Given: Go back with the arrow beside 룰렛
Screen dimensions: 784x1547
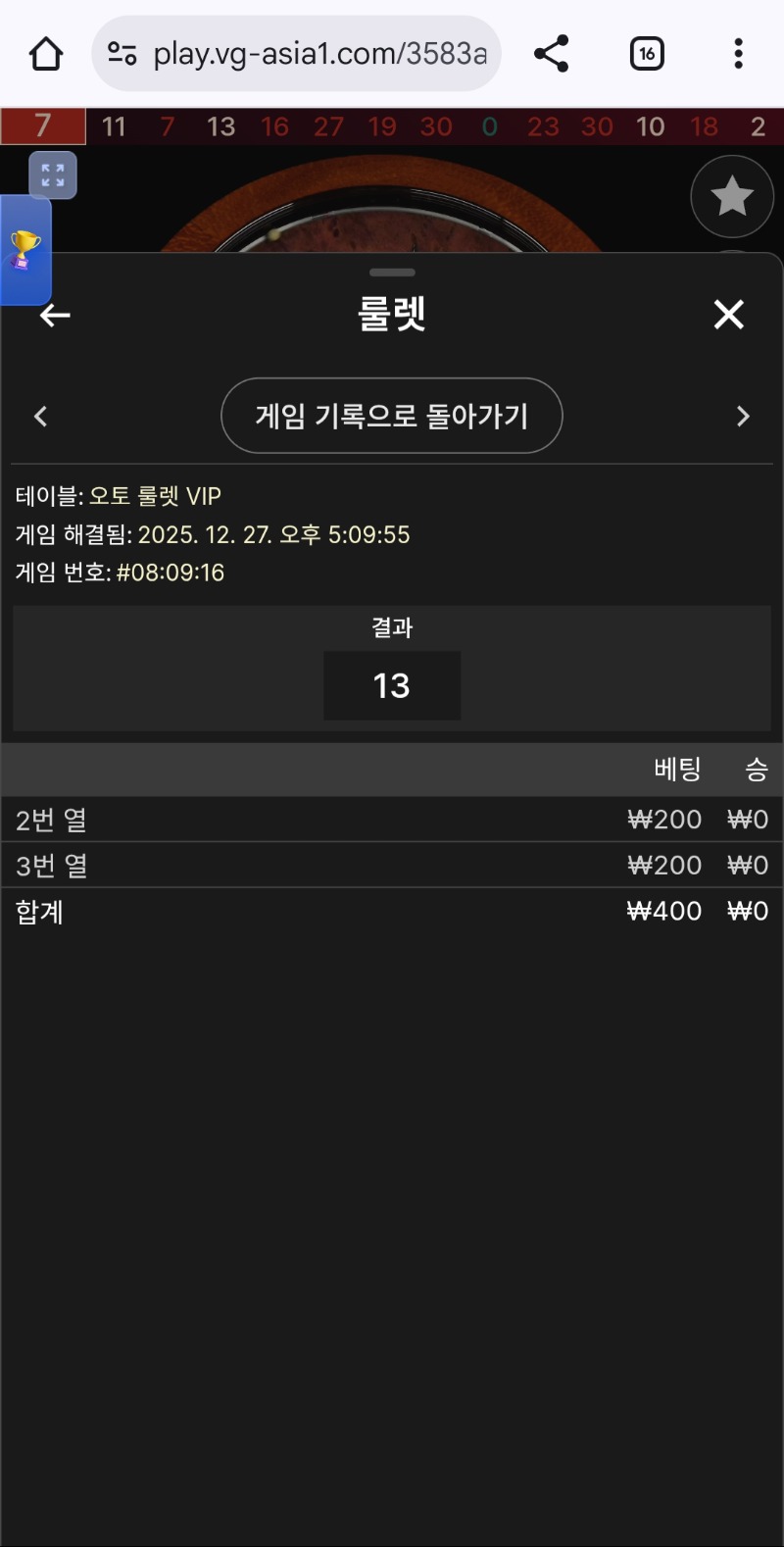Looking at the screenshot, I should [55, 315].
